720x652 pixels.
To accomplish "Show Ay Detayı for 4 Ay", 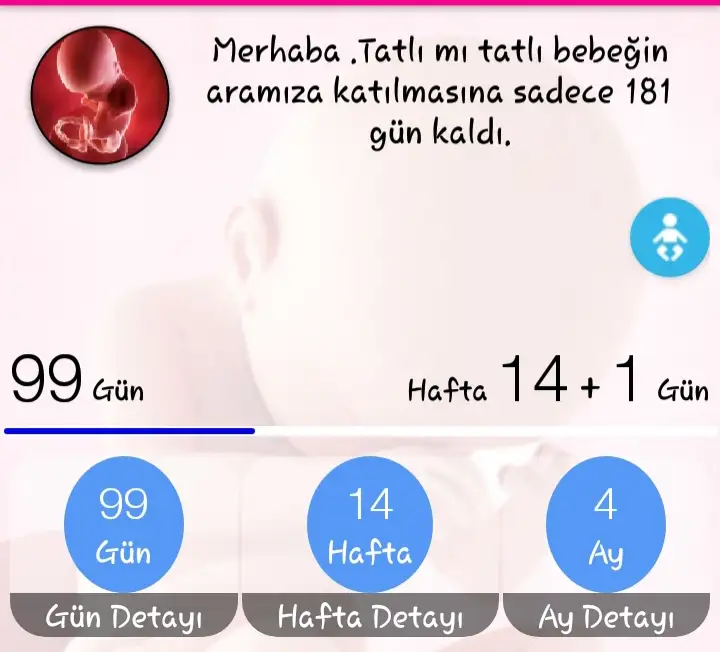I will point(606,616).
